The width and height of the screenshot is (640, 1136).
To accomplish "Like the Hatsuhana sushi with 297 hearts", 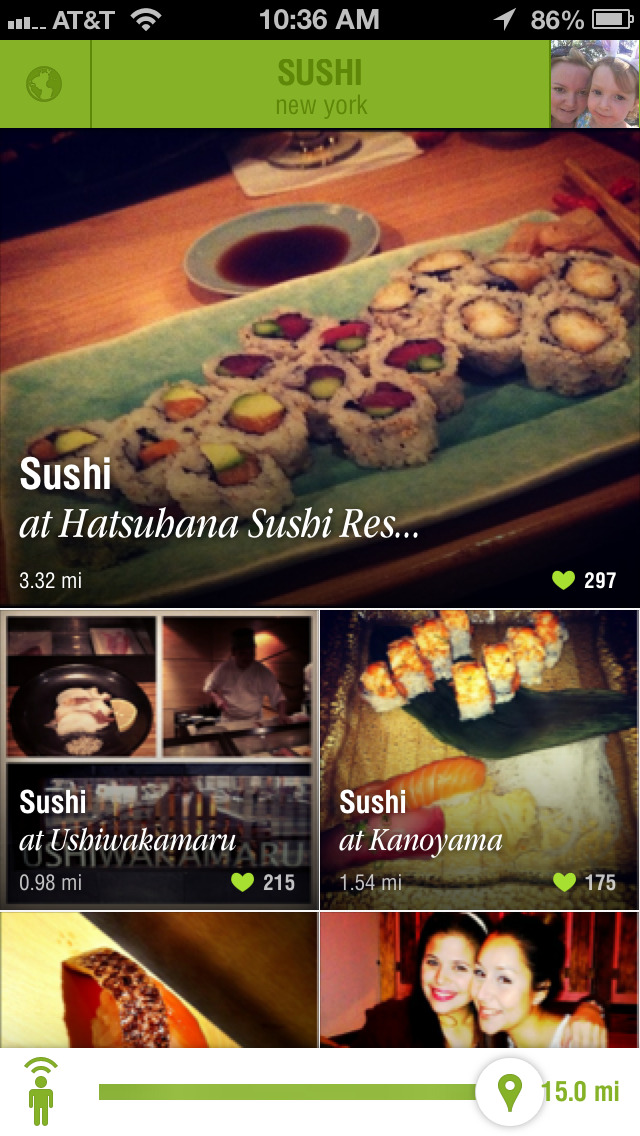I will (565, 580).
